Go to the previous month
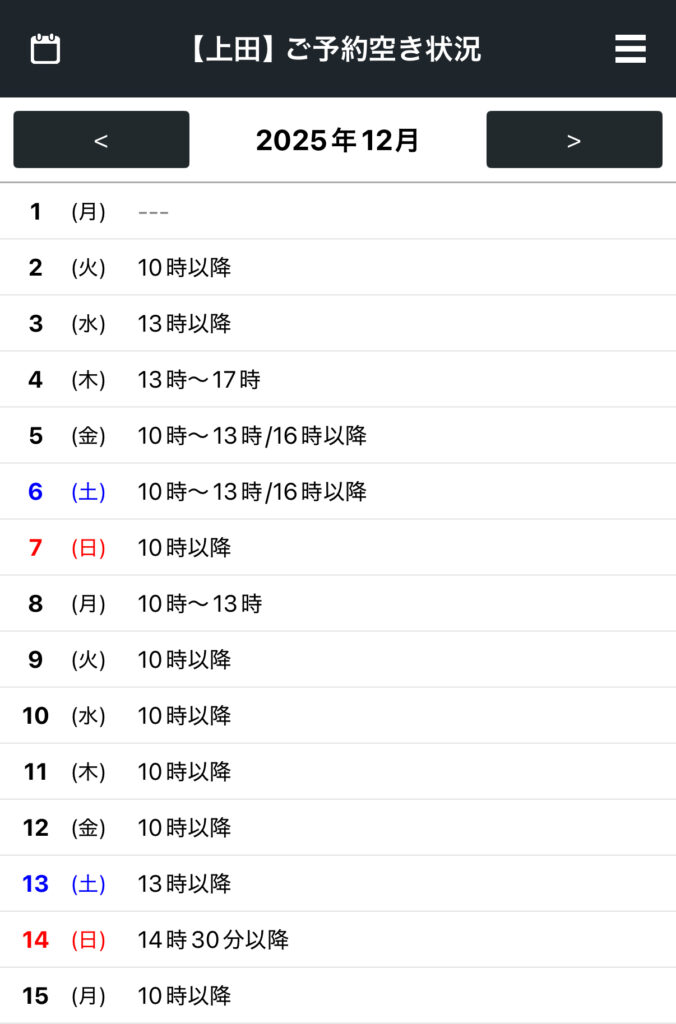The width and height of the screenshot is (676, 1024). point(101,140)
